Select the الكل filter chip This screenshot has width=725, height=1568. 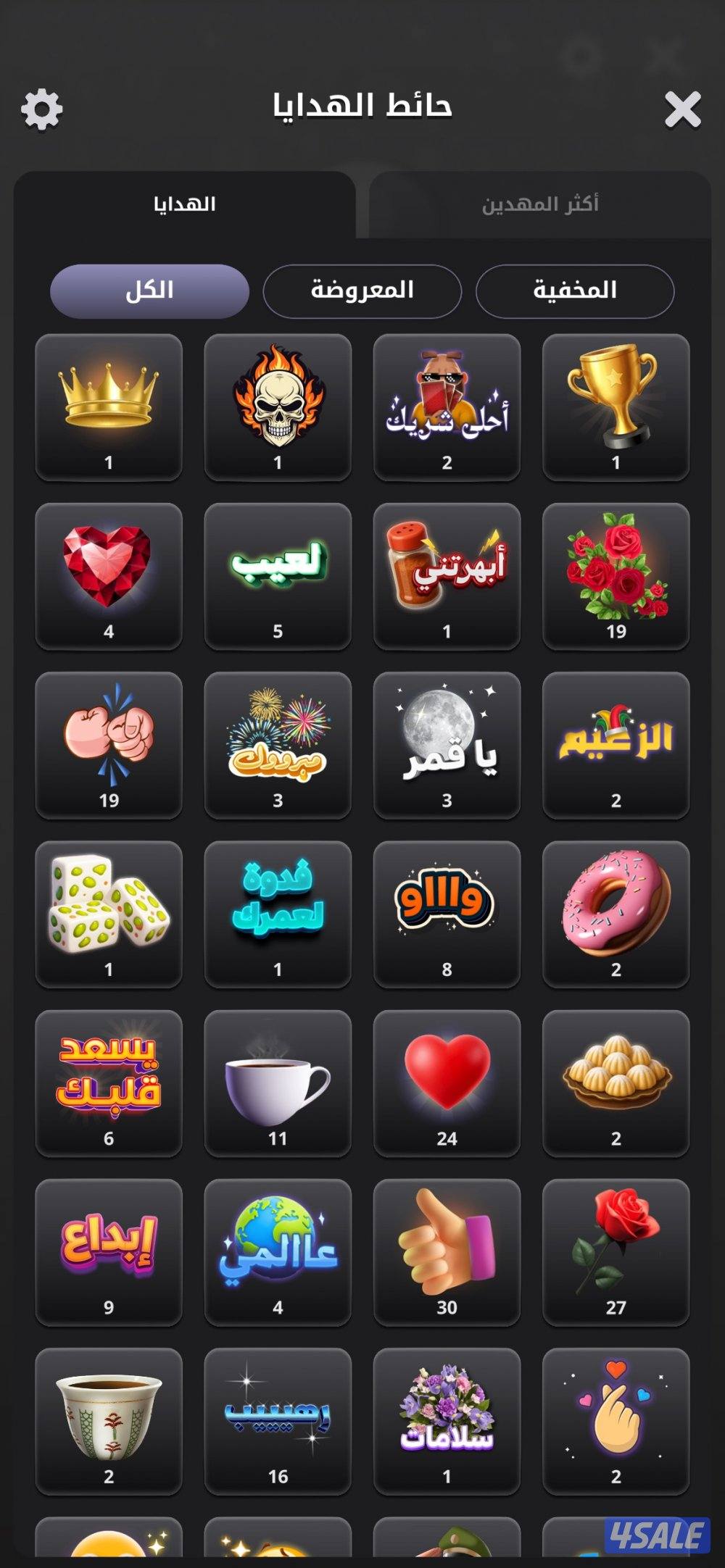(149, 291)
